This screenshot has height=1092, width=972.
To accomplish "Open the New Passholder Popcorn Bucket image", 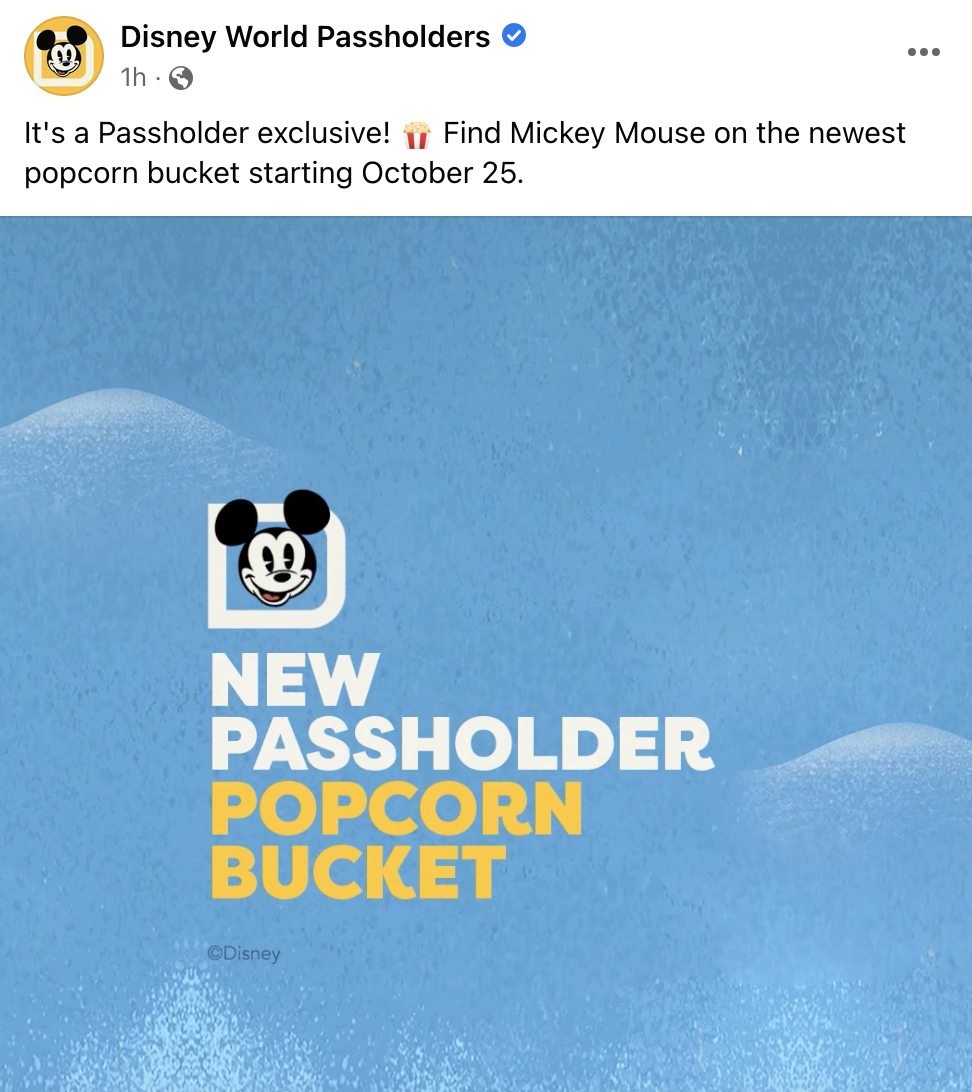I will [486, 654].
